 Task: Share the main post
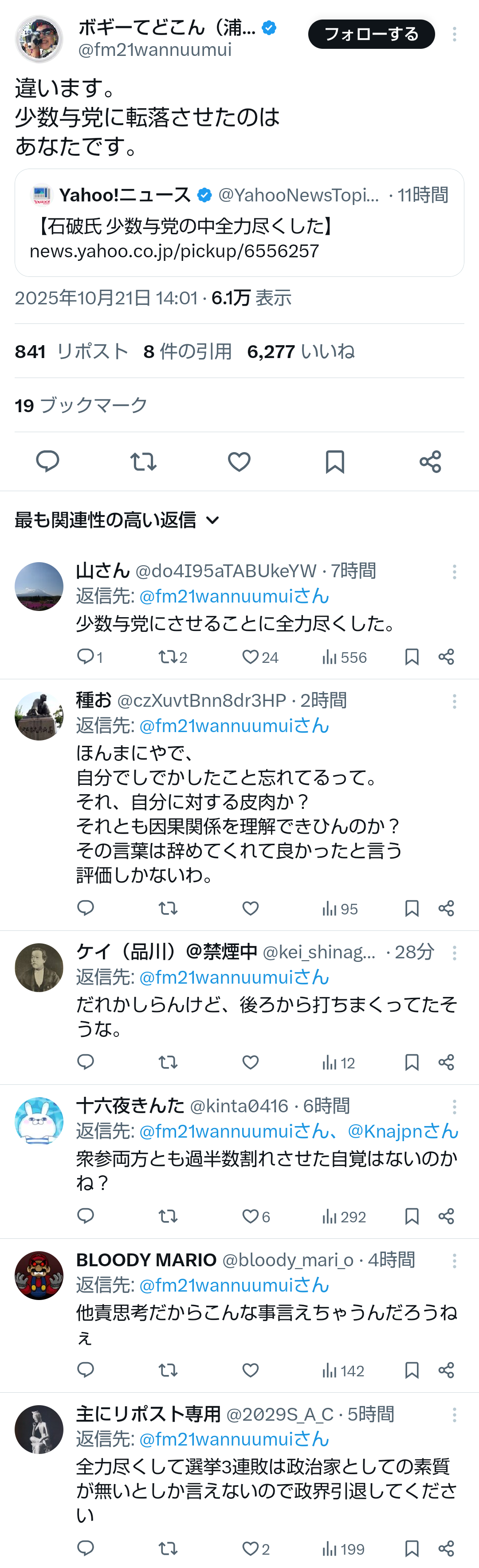click(x=430, y=461)
